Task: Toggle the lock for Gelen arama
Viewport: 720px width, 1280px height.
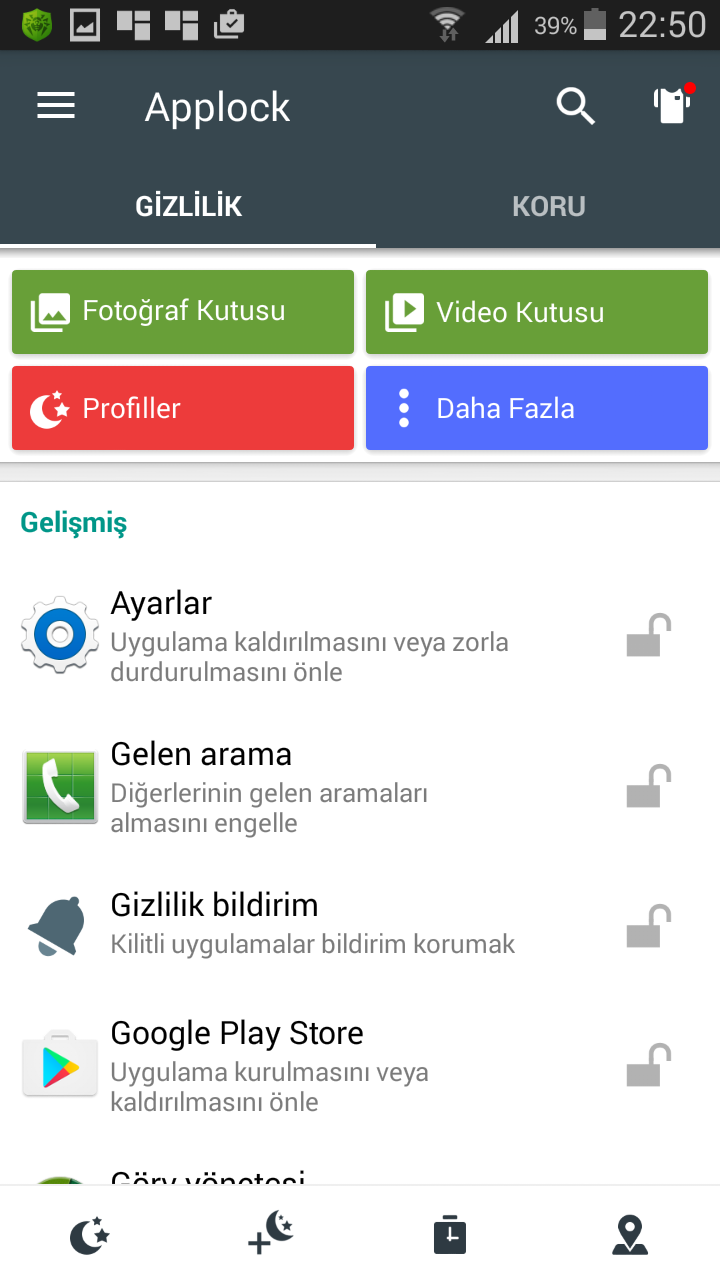Action: point(648,786)
